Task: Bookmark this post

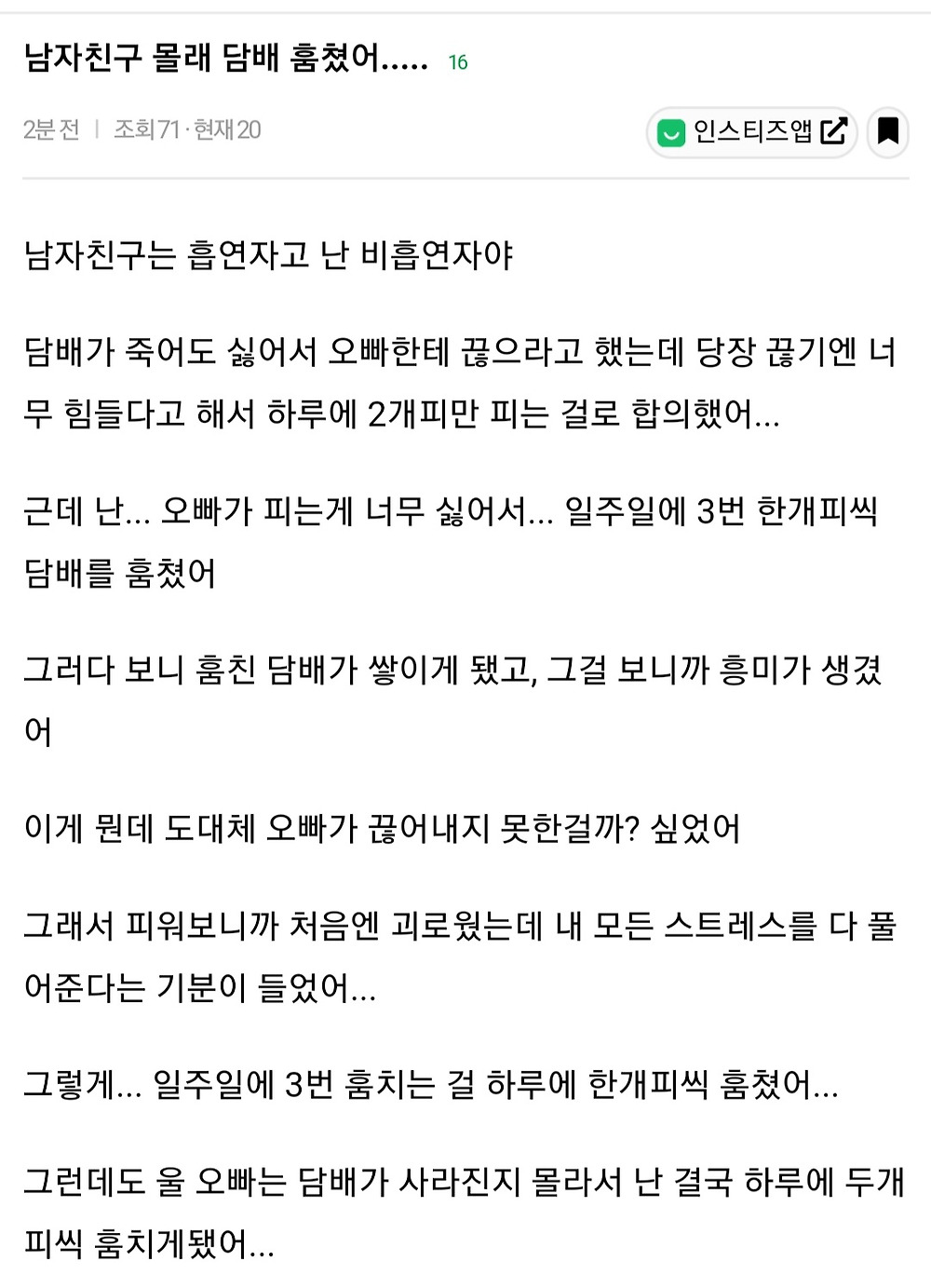Action: pyautogui.click(x=888, y=132)
